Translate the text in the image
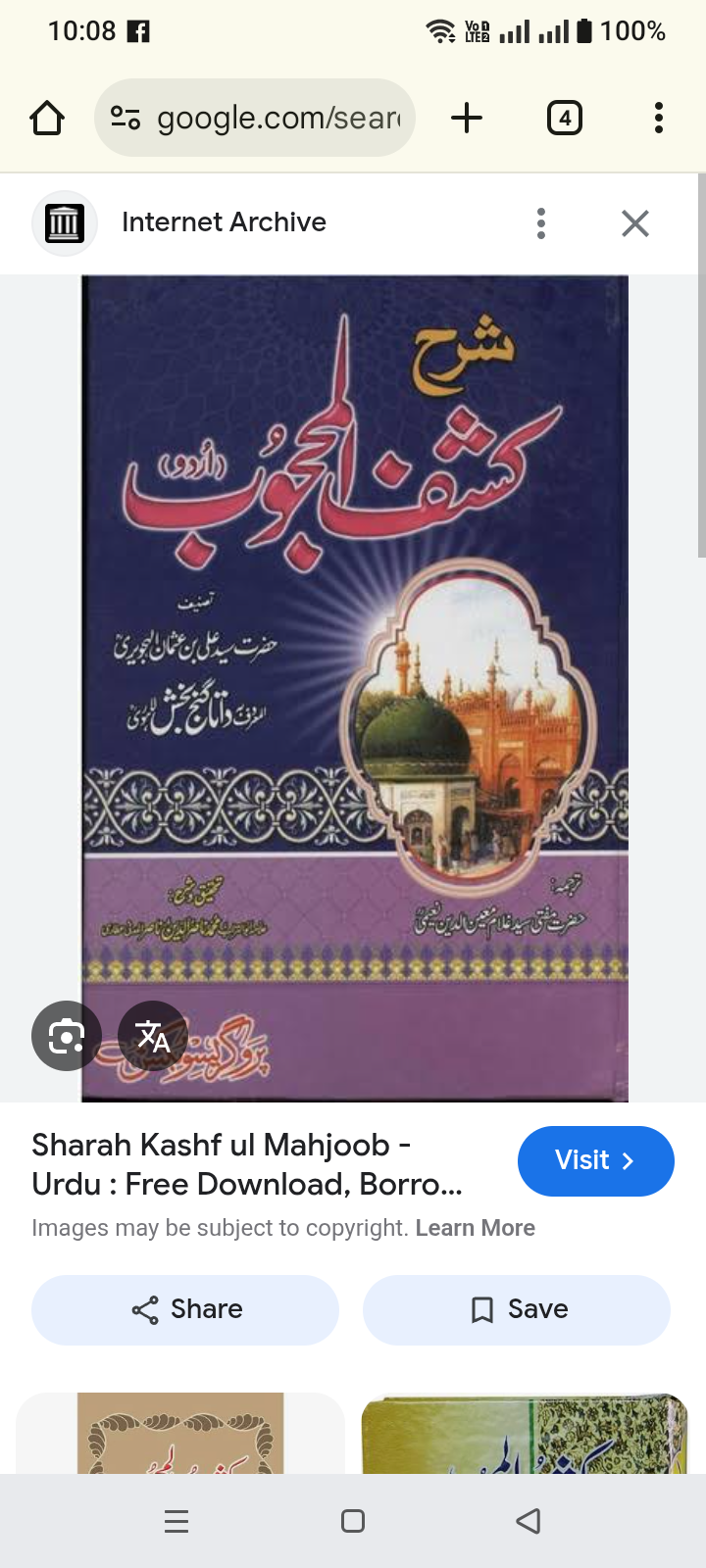 [152, 1036]
